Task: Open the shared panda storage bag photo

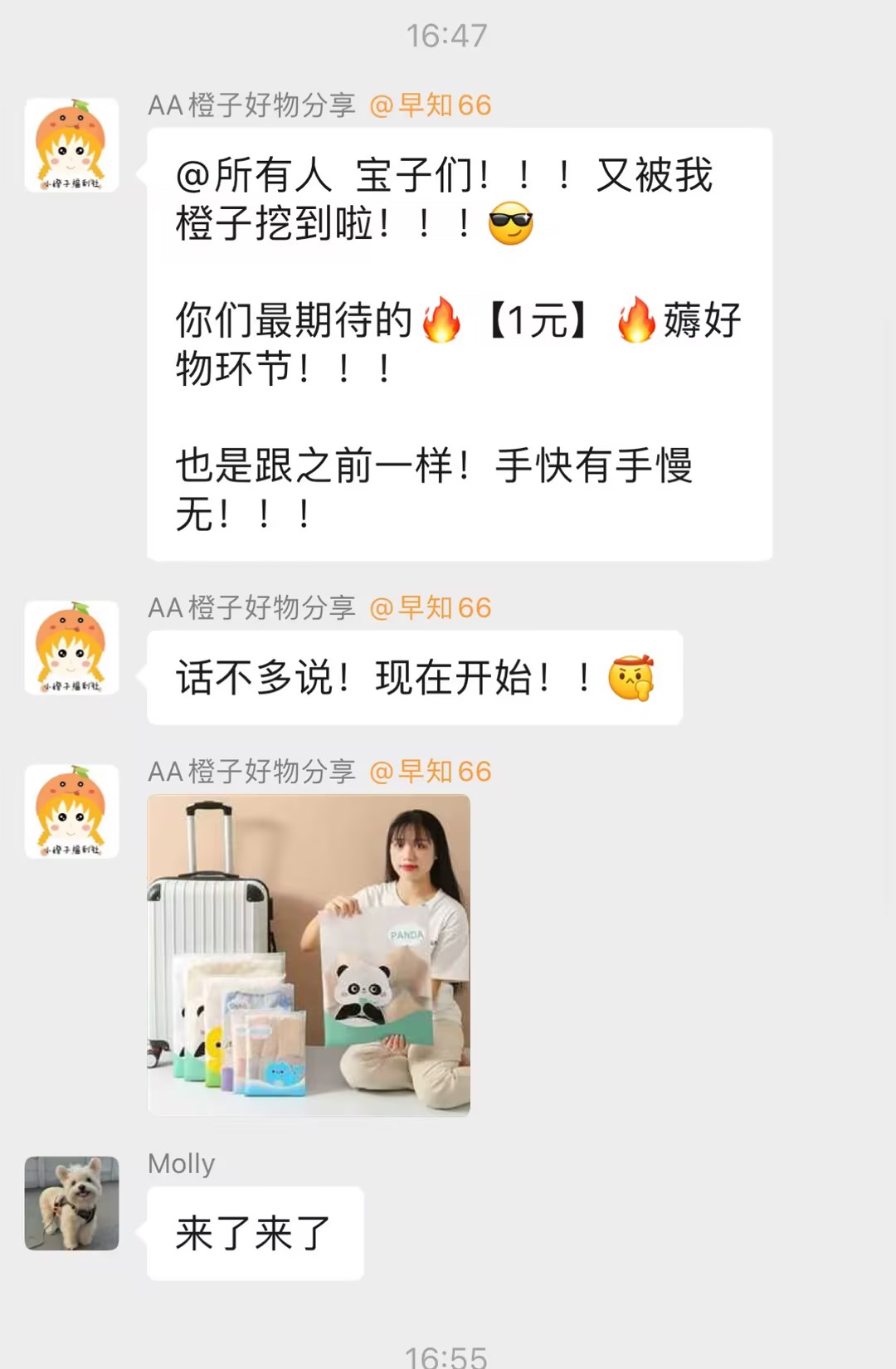Action: [309, 954]
